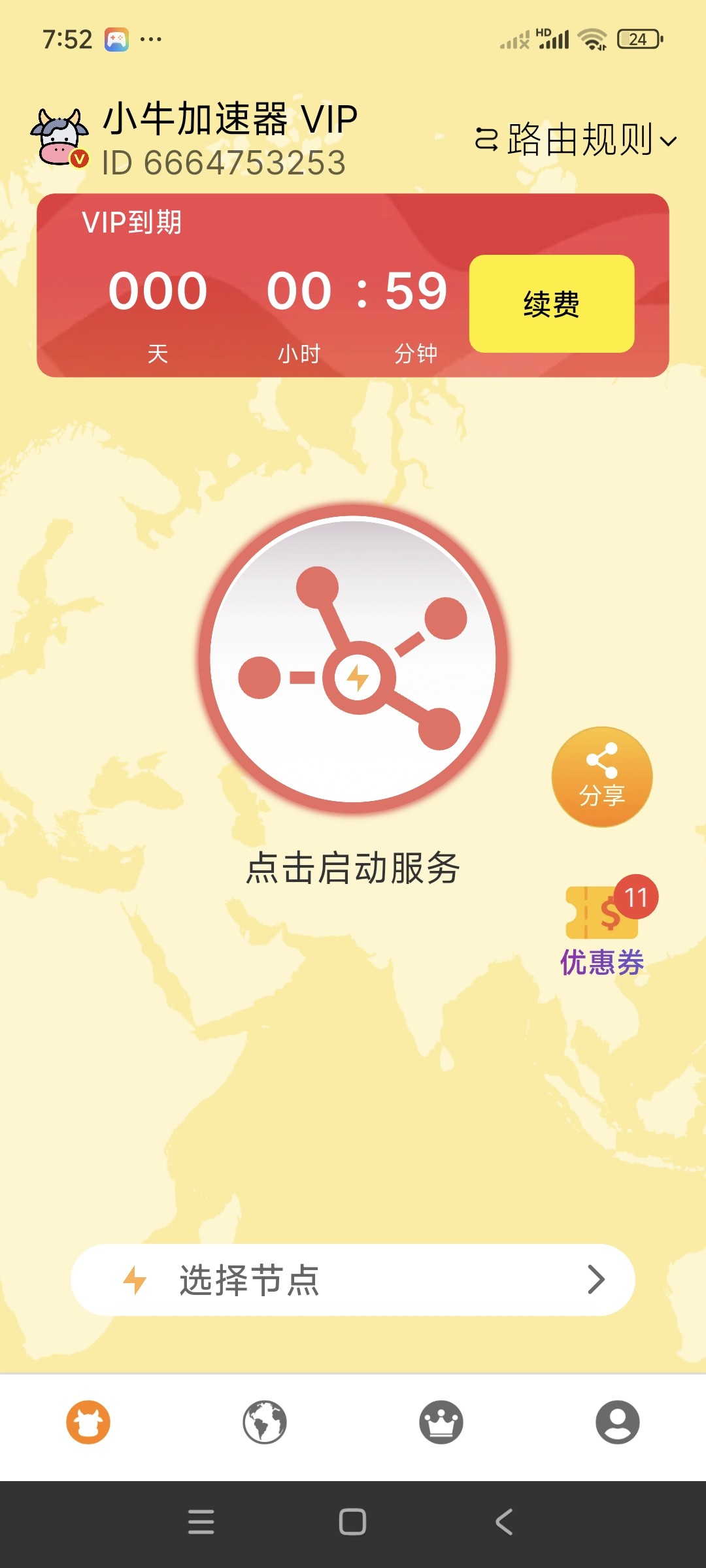Tap the 续费 renew button
This screenshot has width=706, height=1568.
point(552,304)
